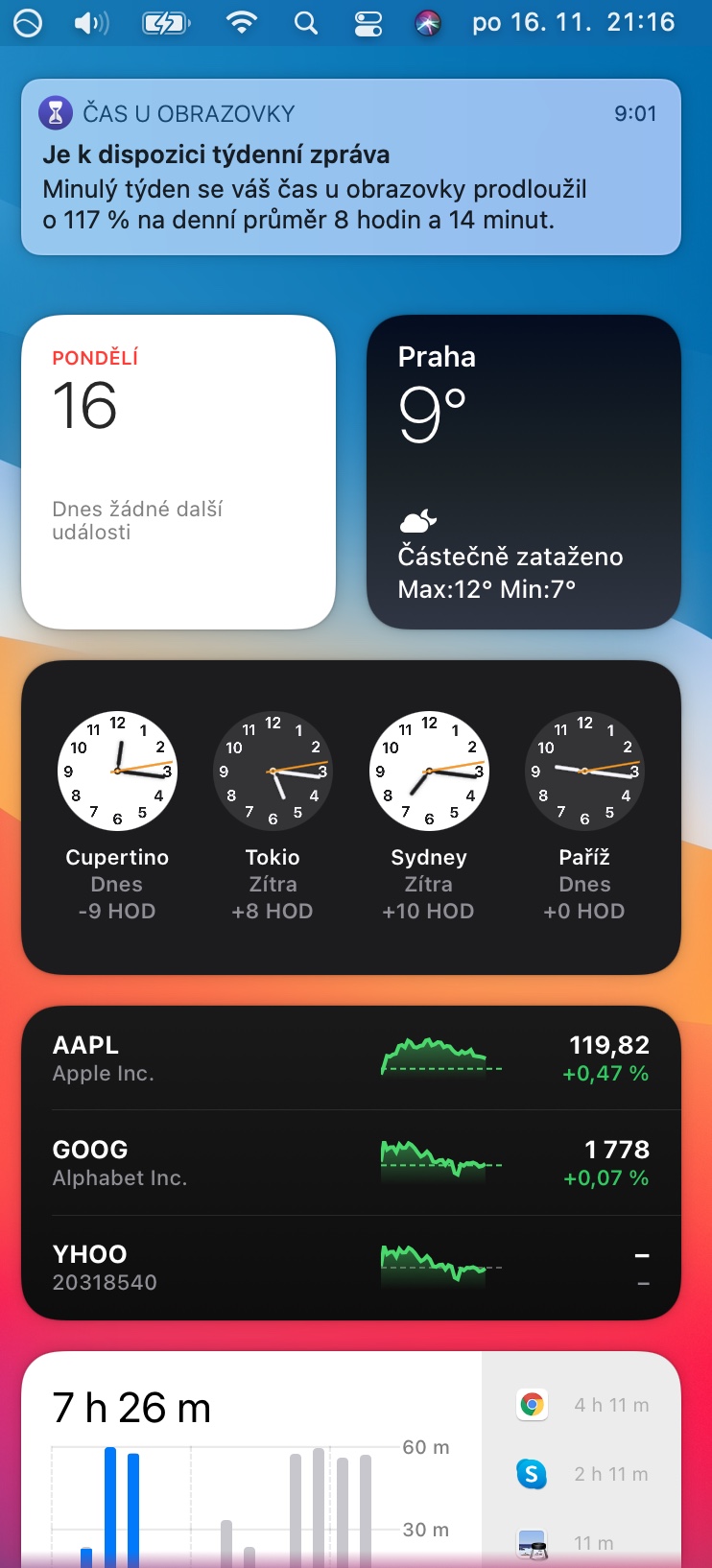Screen dimensions: 712x1568
Task: Launch Siri from the menu bar
Action: coord(428,22)
